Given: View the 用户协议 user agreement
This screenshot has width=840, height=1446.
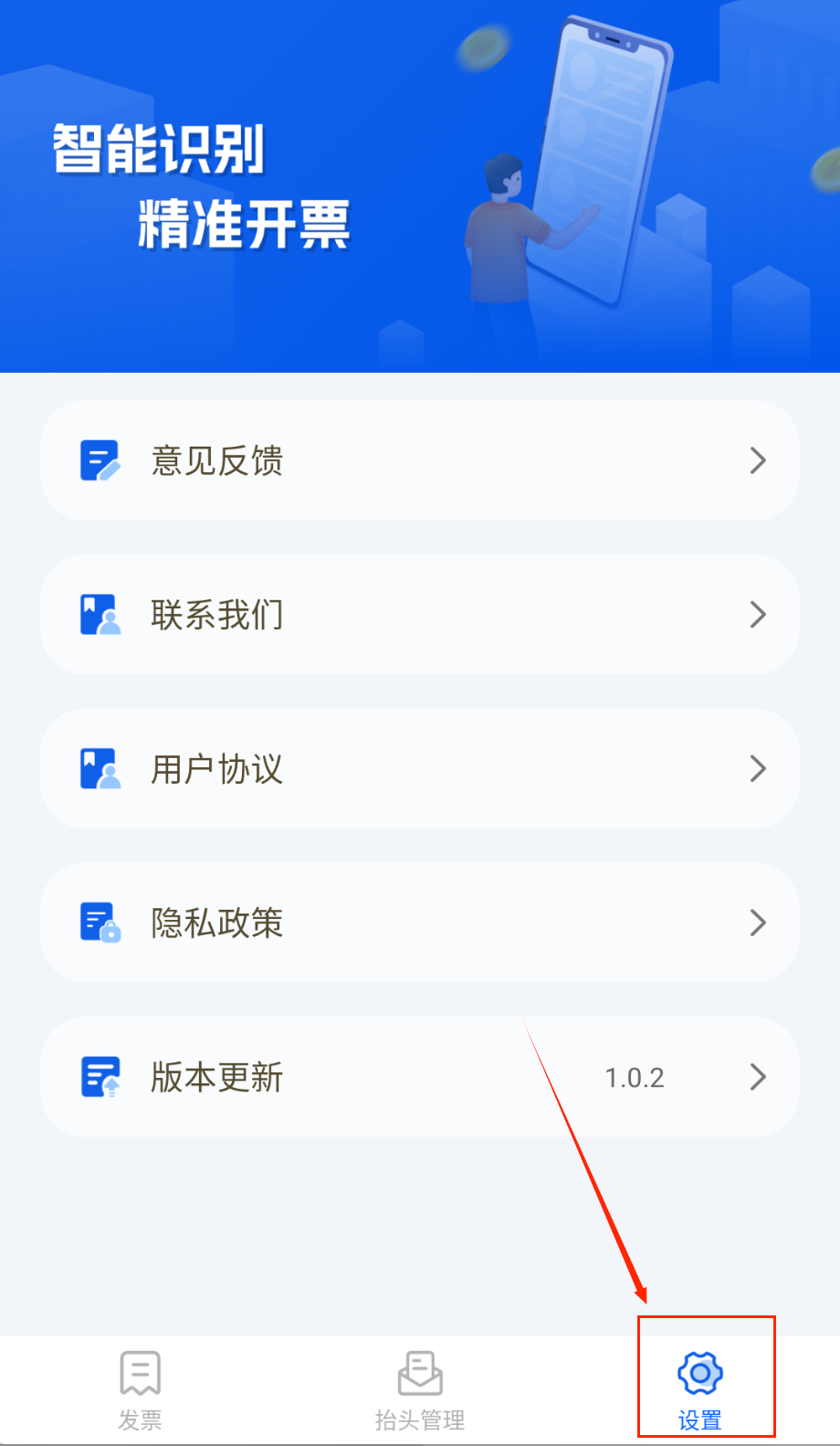Looking at the screenshot, I should point(419,769).
